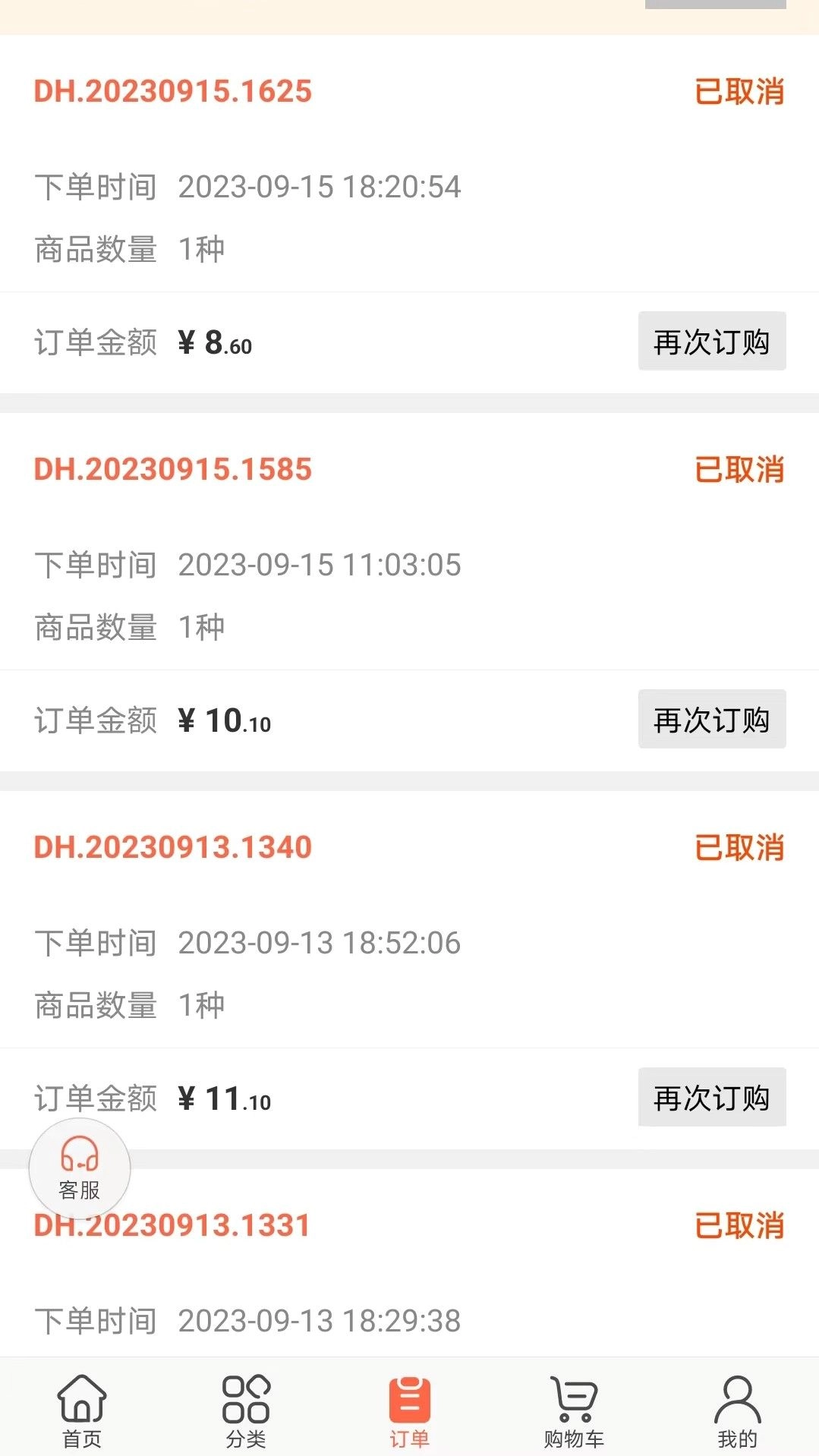The width and height of the screenshot is (819, 1456).
Task: Tap 已取消 next to DH.20230915.1585
Action: 740,471
